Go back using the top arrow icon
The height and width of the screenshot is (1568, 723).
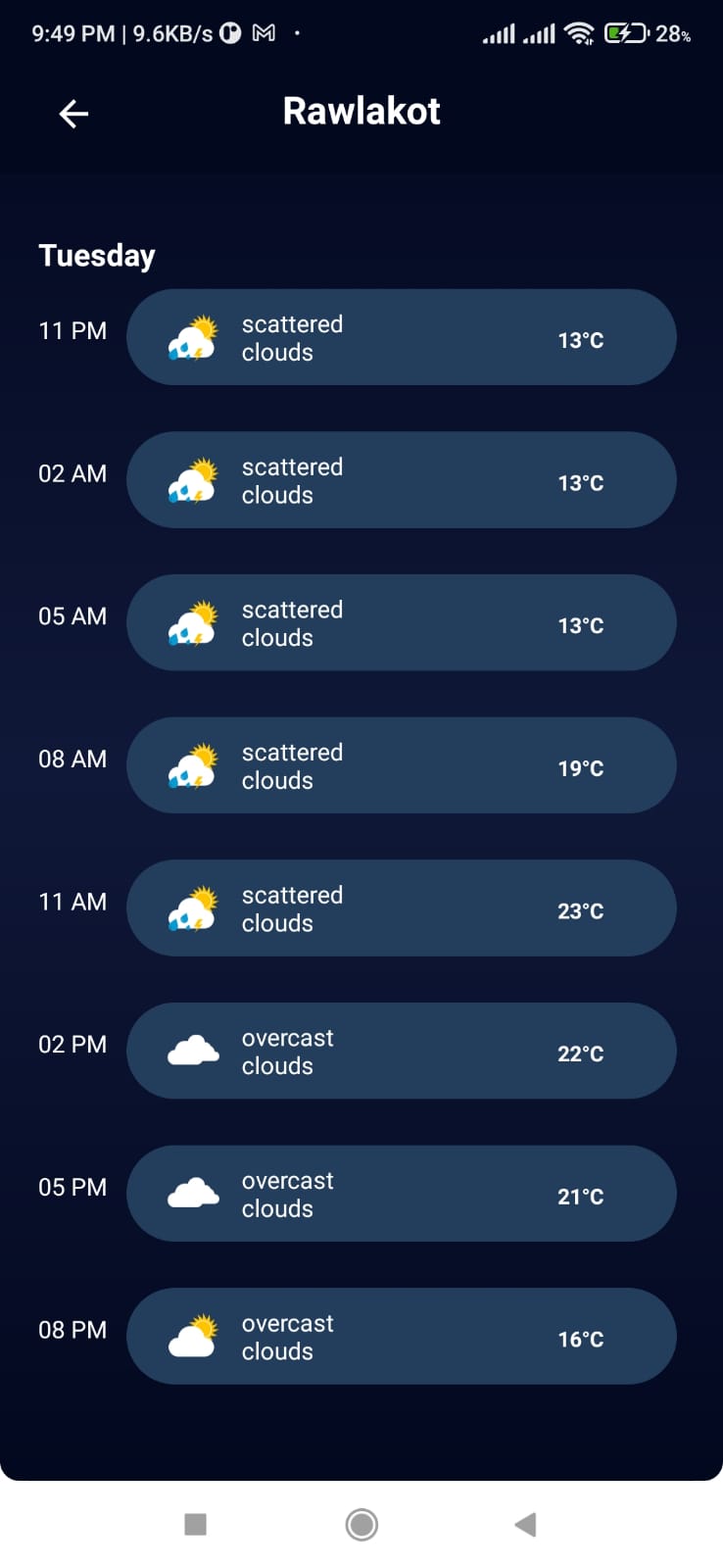[73, 114]
